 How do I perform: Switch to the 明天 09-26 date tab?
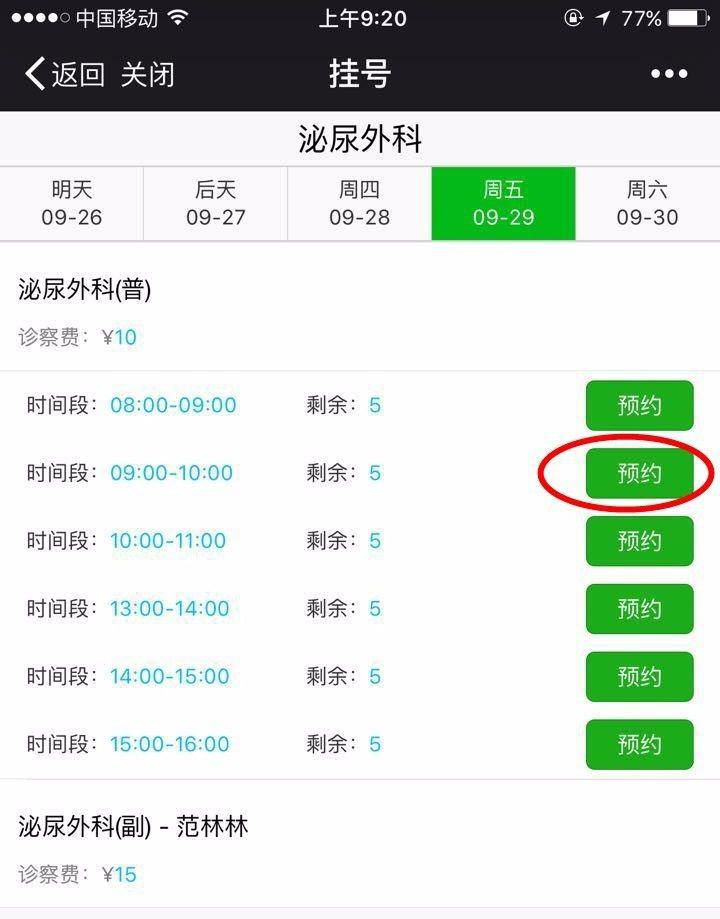click(72, 204)
